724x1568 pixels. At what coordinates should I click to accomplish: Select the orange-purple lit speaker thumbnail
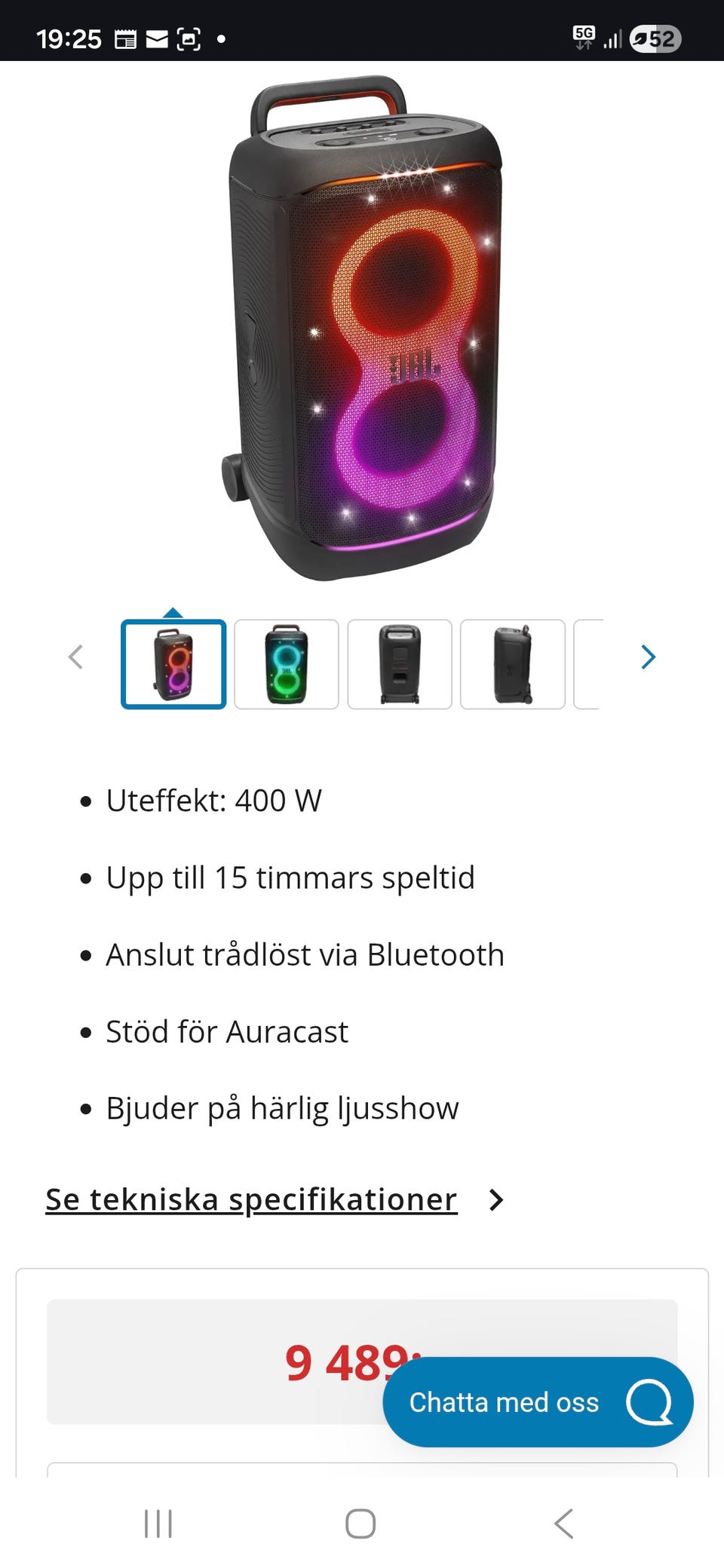(173, 664)
